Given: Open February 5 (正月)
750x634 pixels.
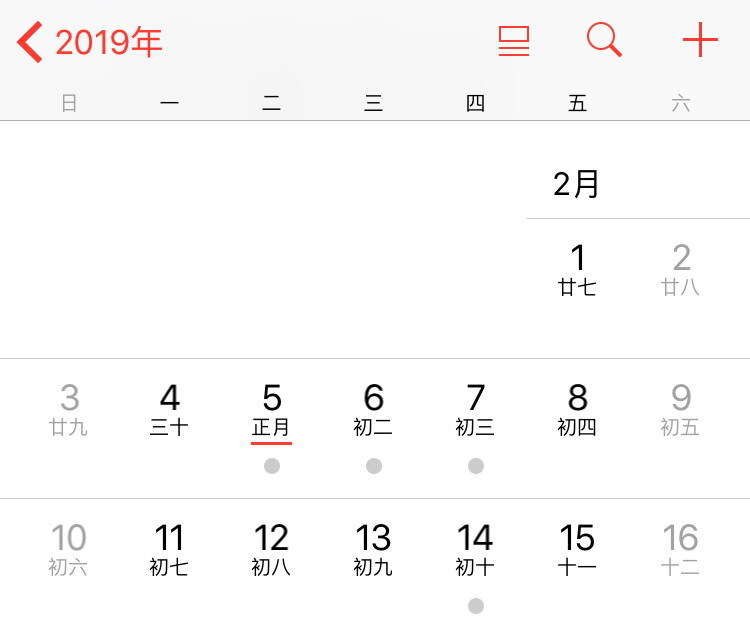Looking at the screenshot, I should tap(272, 408).
